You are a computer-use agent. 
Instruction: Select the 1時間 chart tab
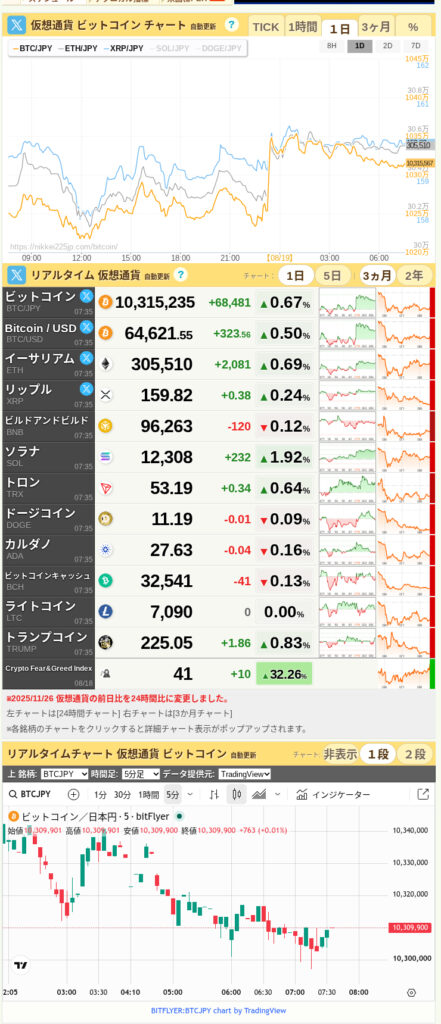pyautogui.click(x=303, y=27)
